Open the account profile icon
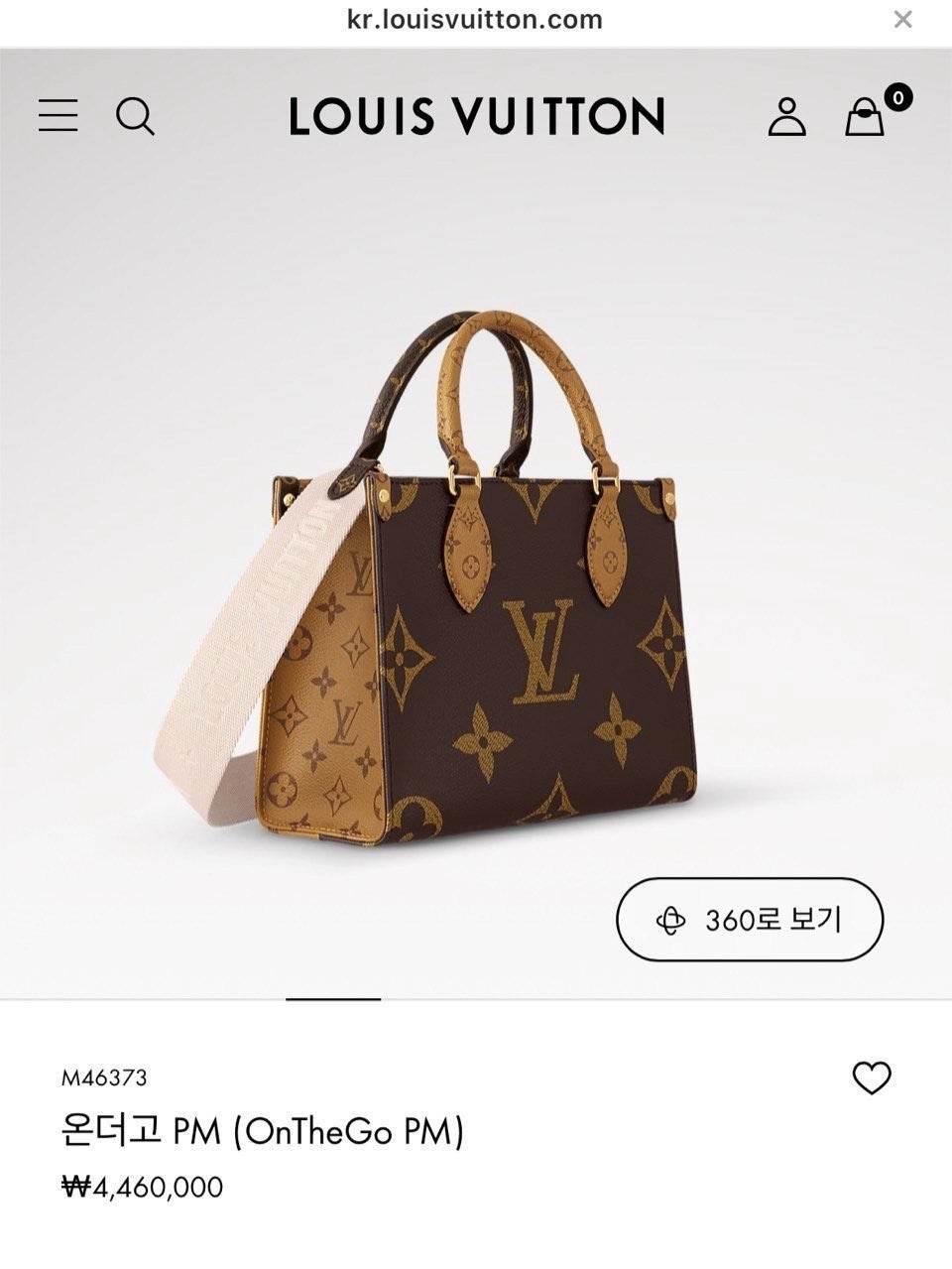This screenshot has width=952, height=1269. 787,116
